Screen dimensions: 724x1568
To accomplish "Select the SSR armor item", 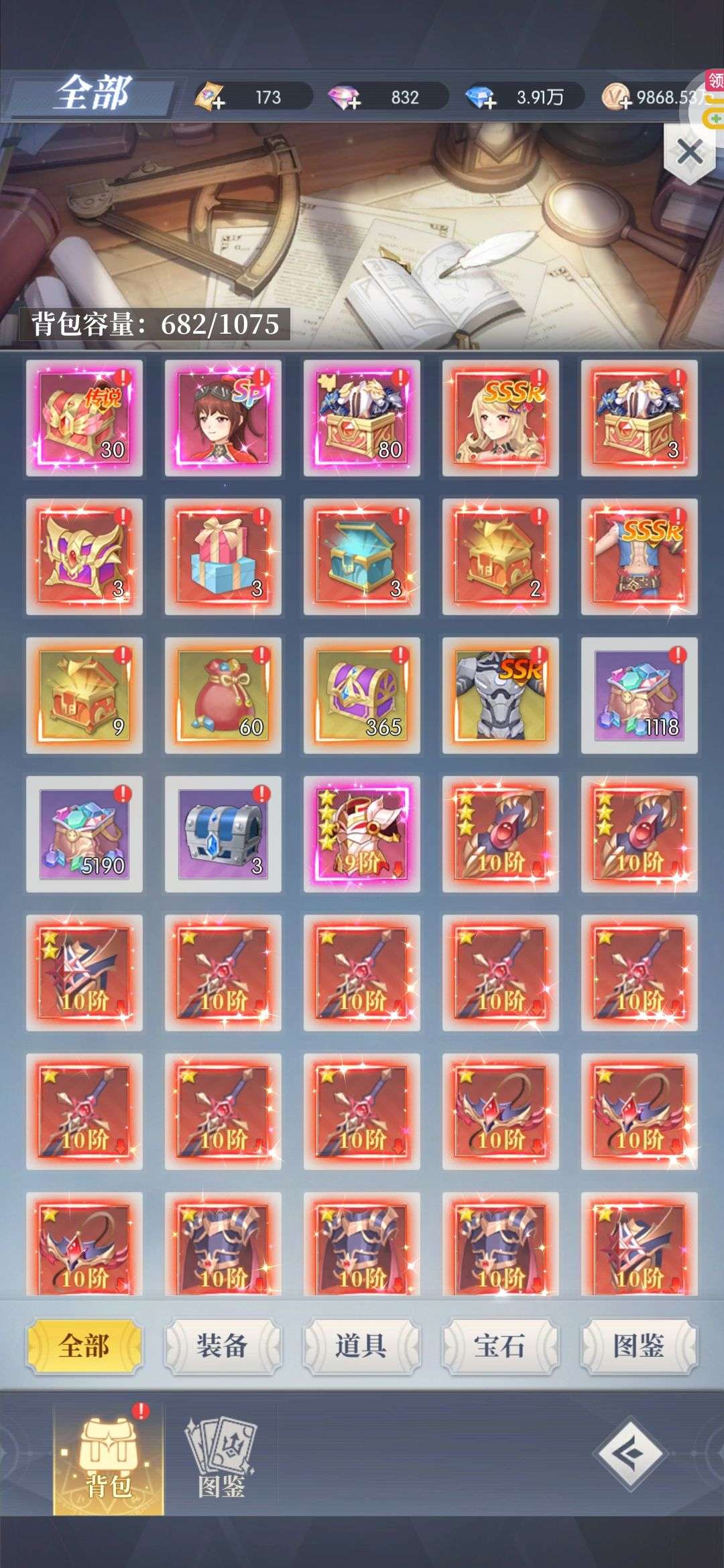I will (500, 696).
